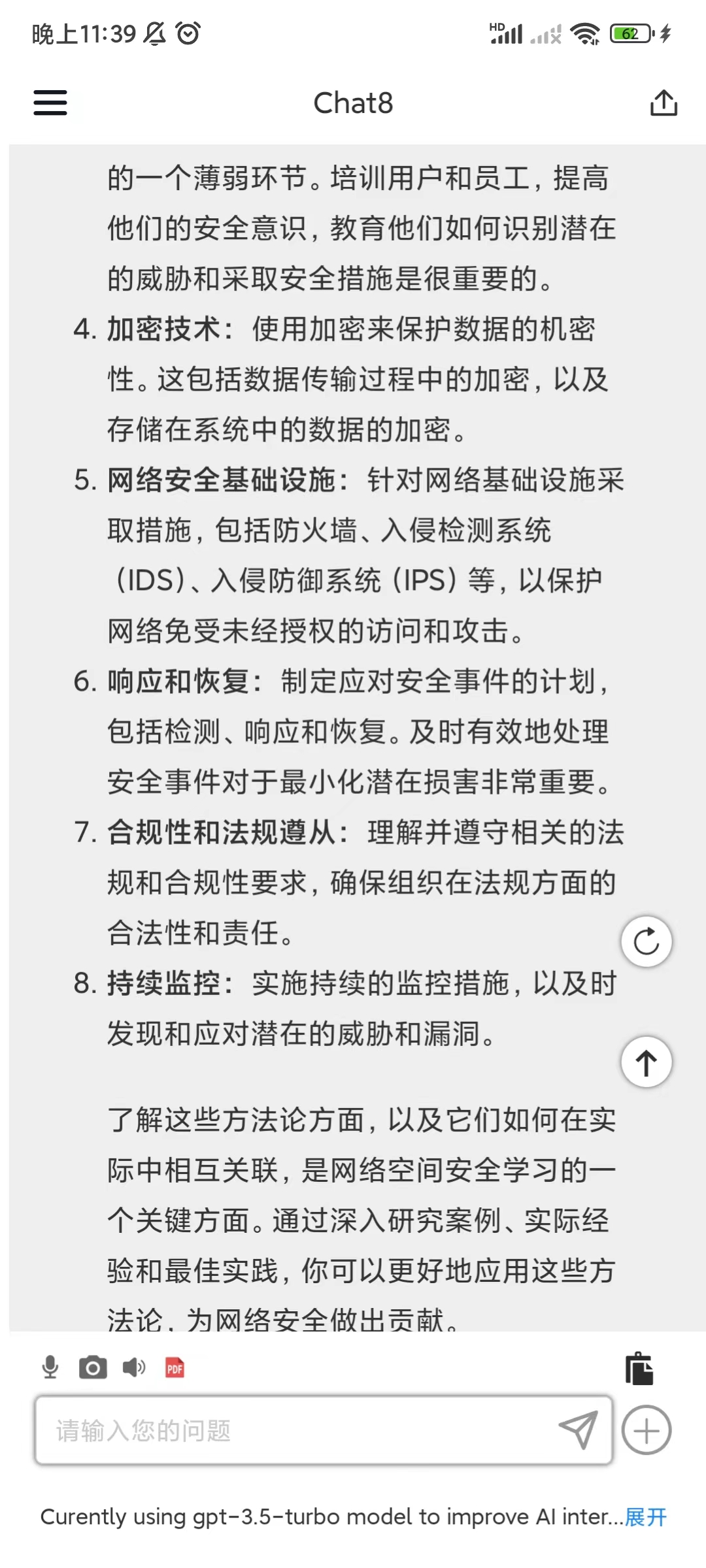Tap the clipboard paste icon

click(x=639, y=1369)
